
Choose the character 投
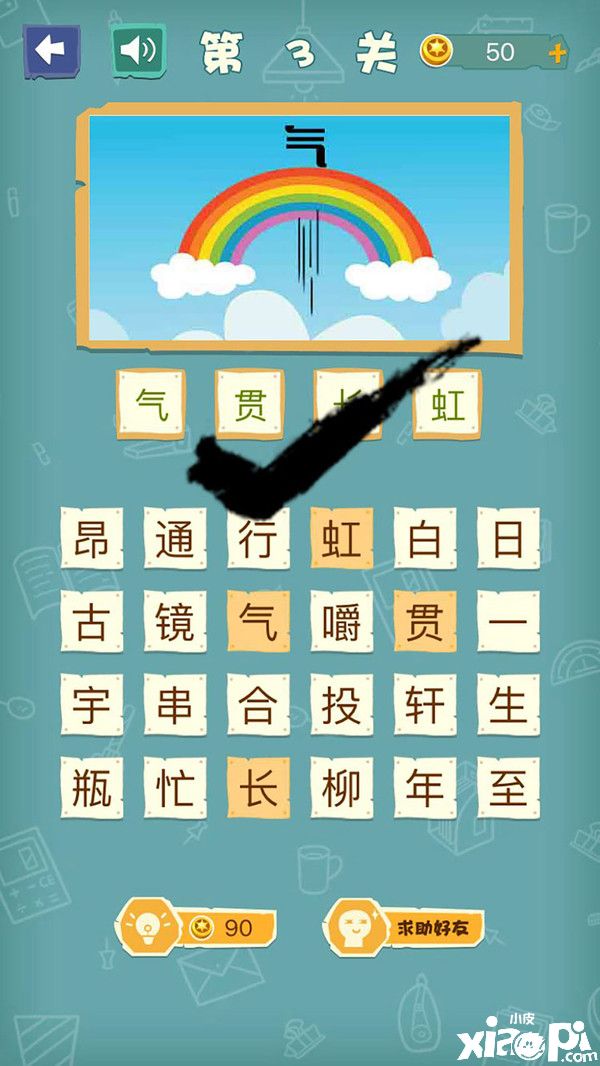pyautogui.click(x=342, y=705)
